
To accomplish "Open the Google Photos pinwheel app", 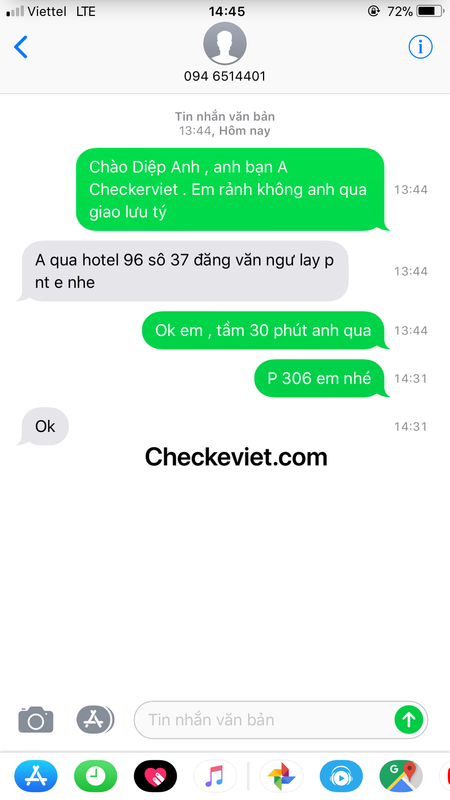I will 282,776.
